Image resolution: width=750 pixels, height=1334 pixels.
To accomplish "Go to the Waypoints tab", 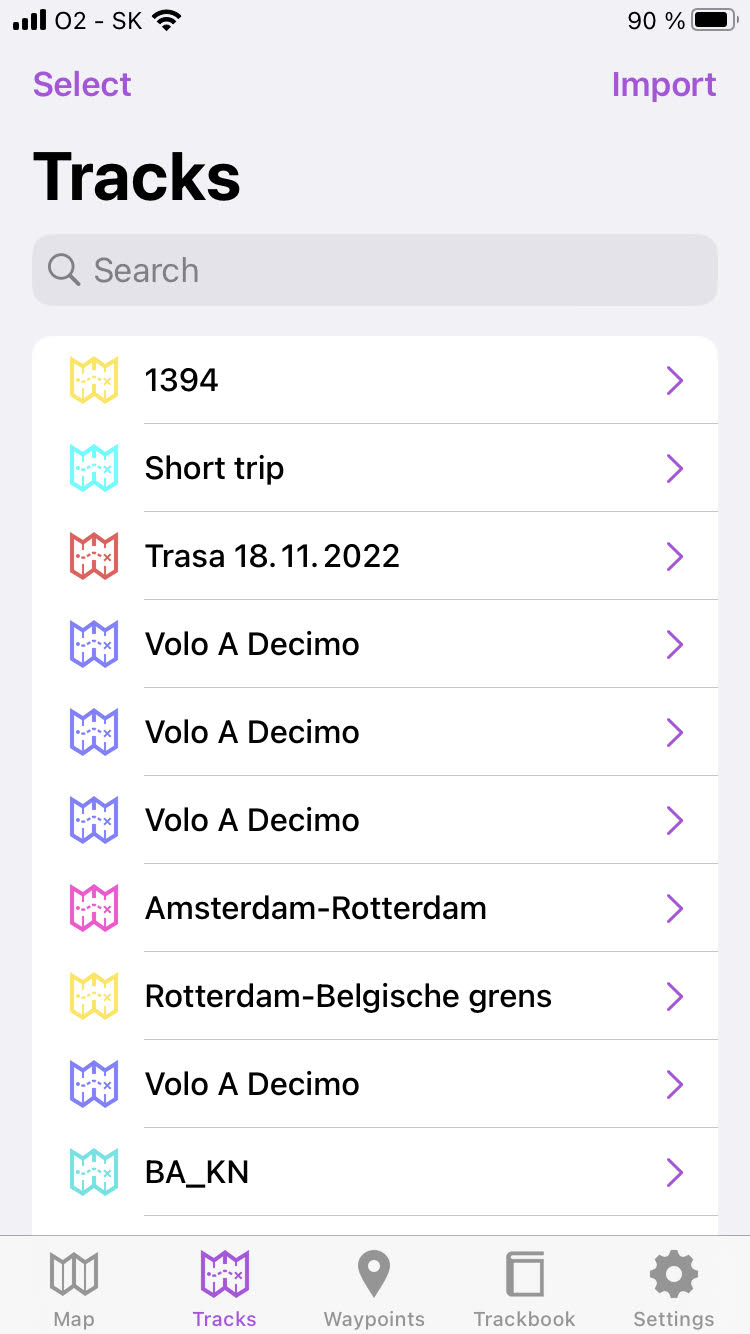I will (x=374, y=1289).
